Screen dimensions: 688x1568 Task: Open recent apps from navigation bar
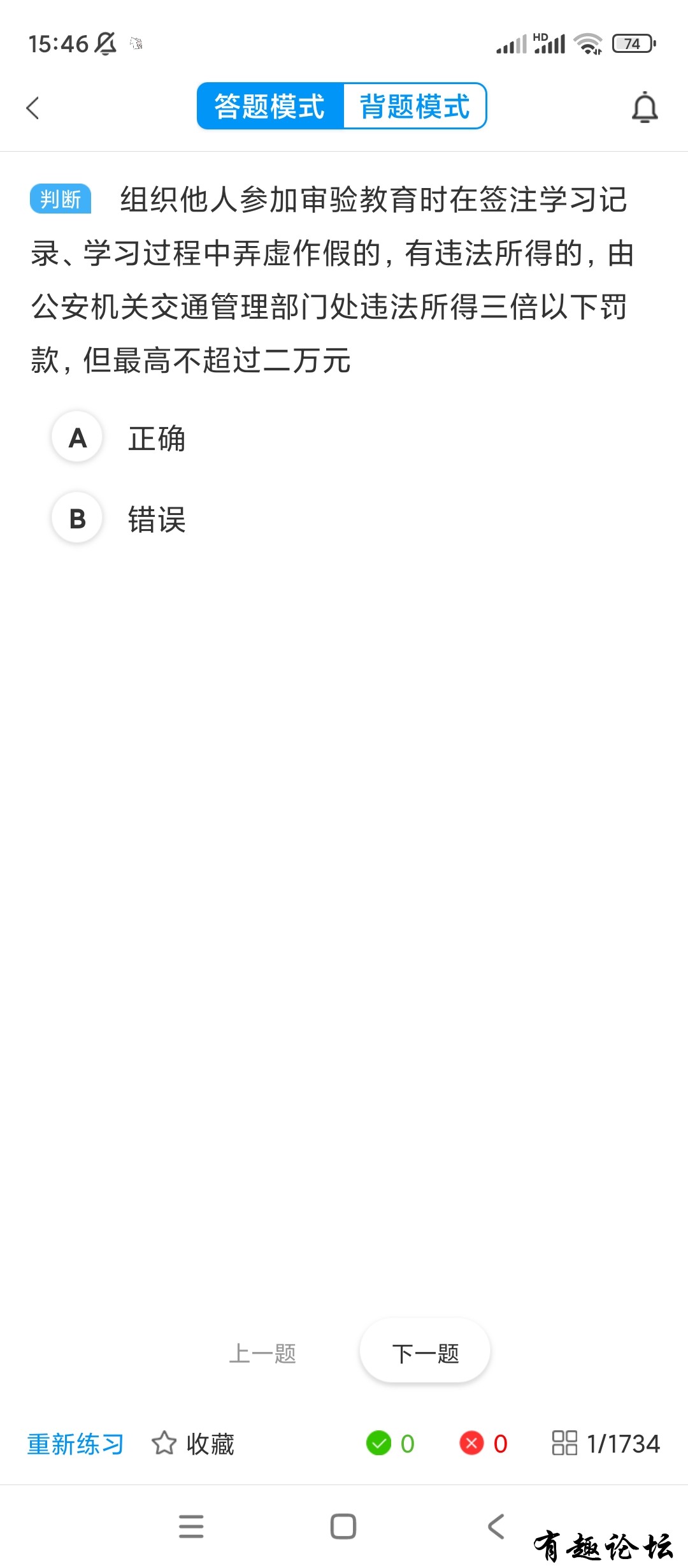[191, 1527]
